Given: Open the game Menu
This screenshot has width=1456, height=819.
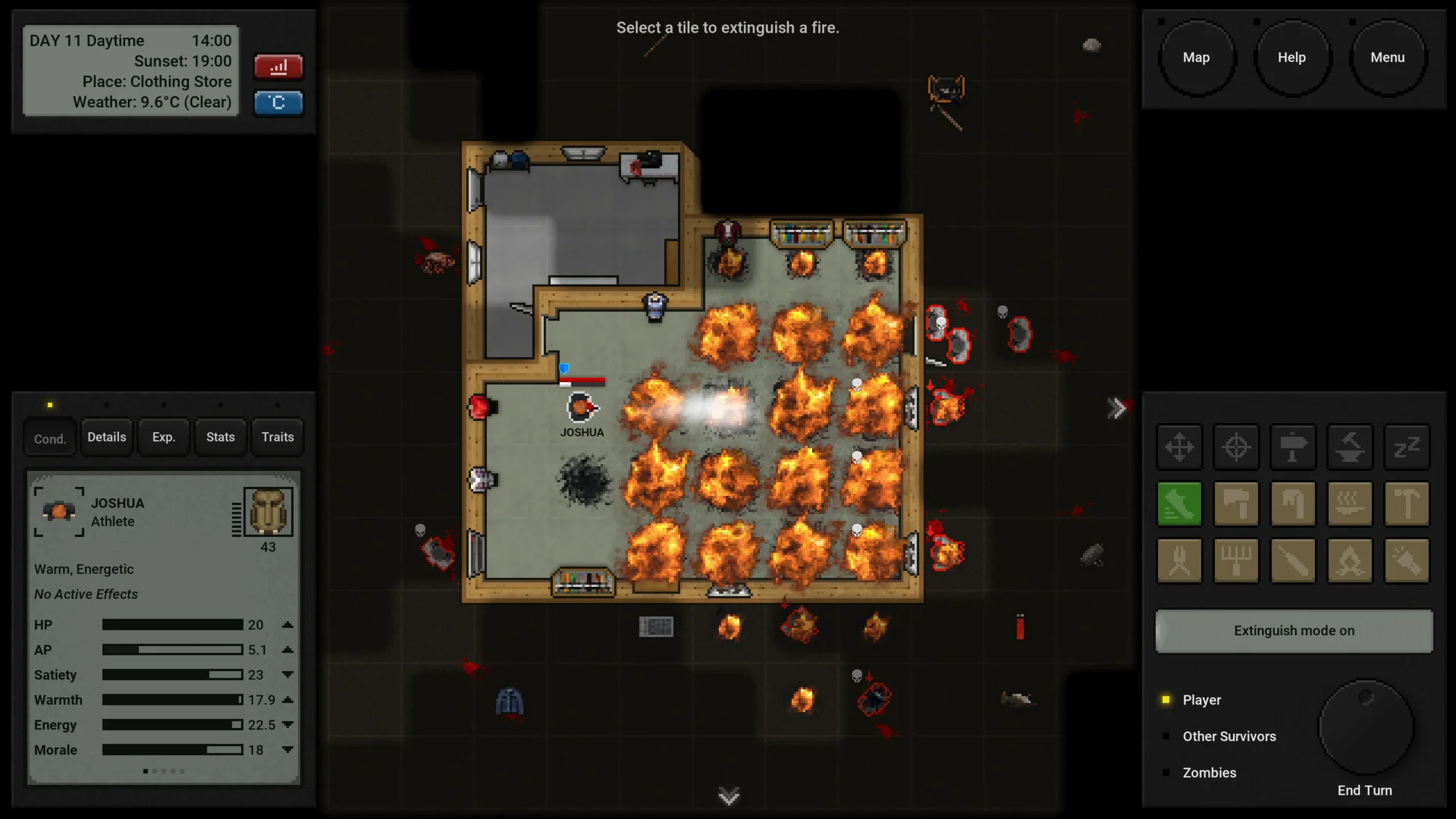Looking at the screenshot, I should [1387, 58].
